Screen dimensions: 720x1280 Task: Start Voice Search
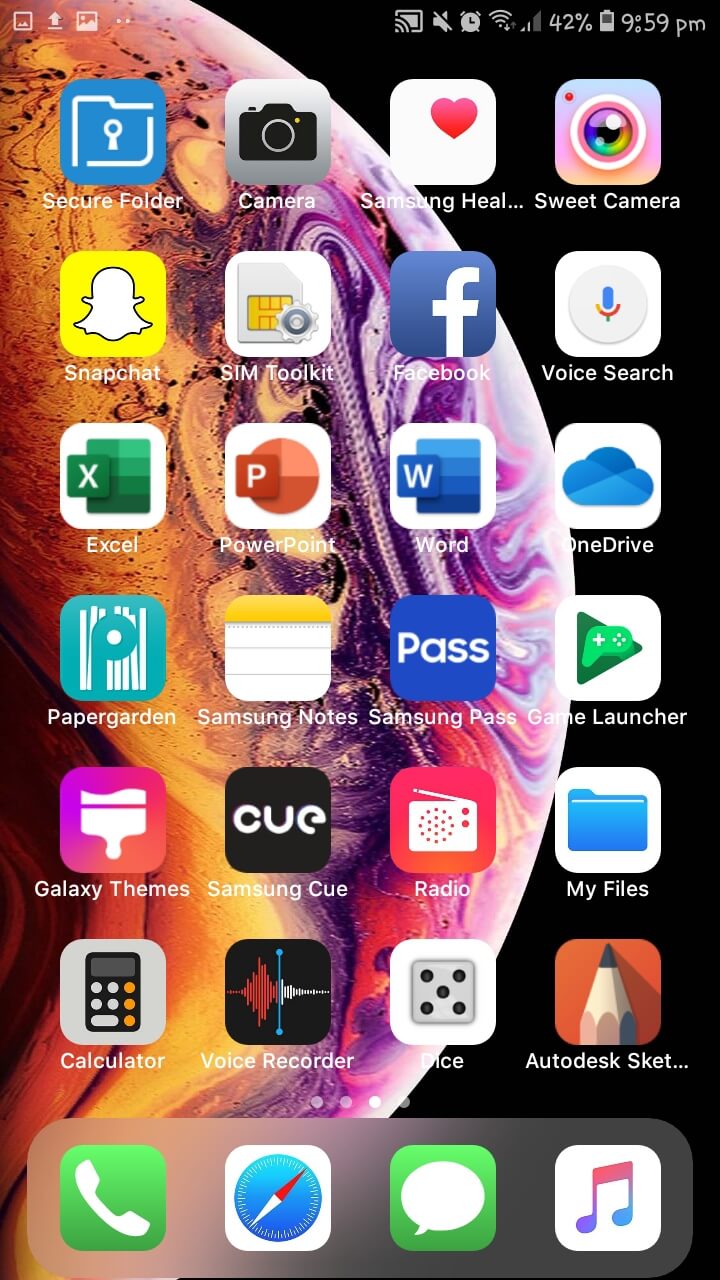(x=608, y=304)
